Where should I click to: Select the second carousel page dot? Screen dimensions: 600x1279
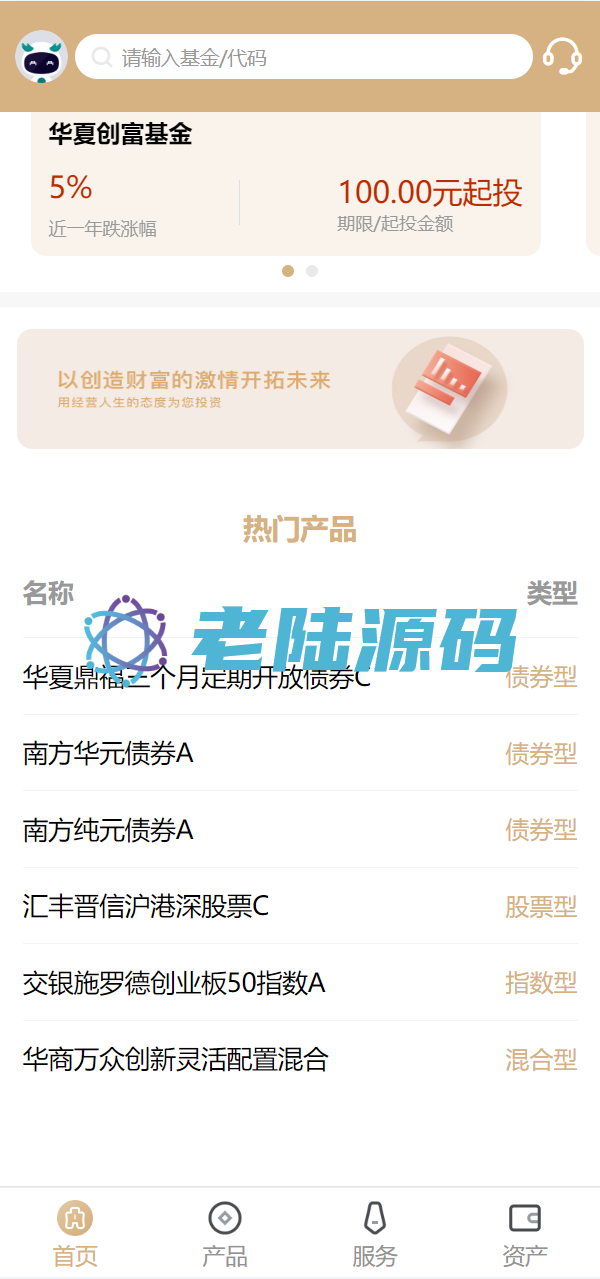(x=312, y=271)
